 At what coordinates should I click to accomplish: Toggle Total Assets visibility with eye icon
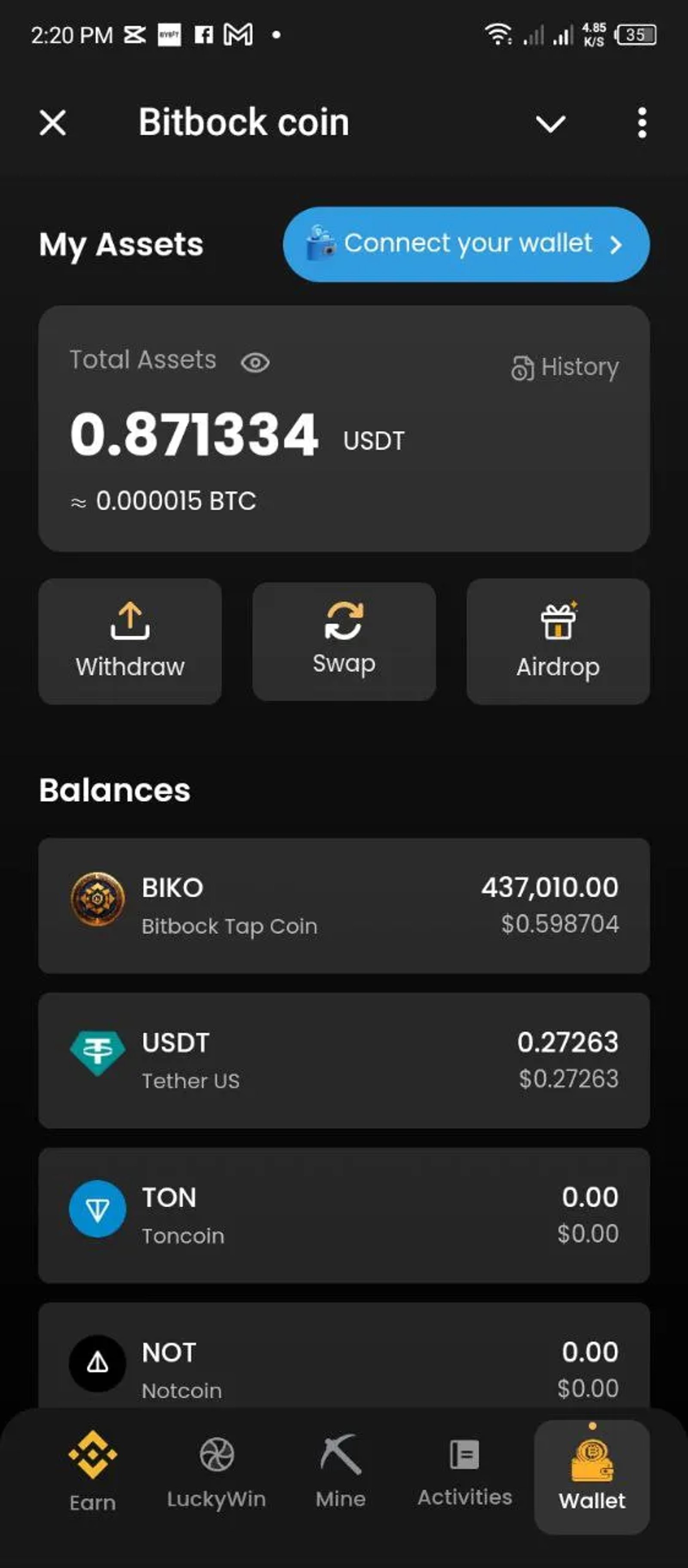tap(255, 363)
